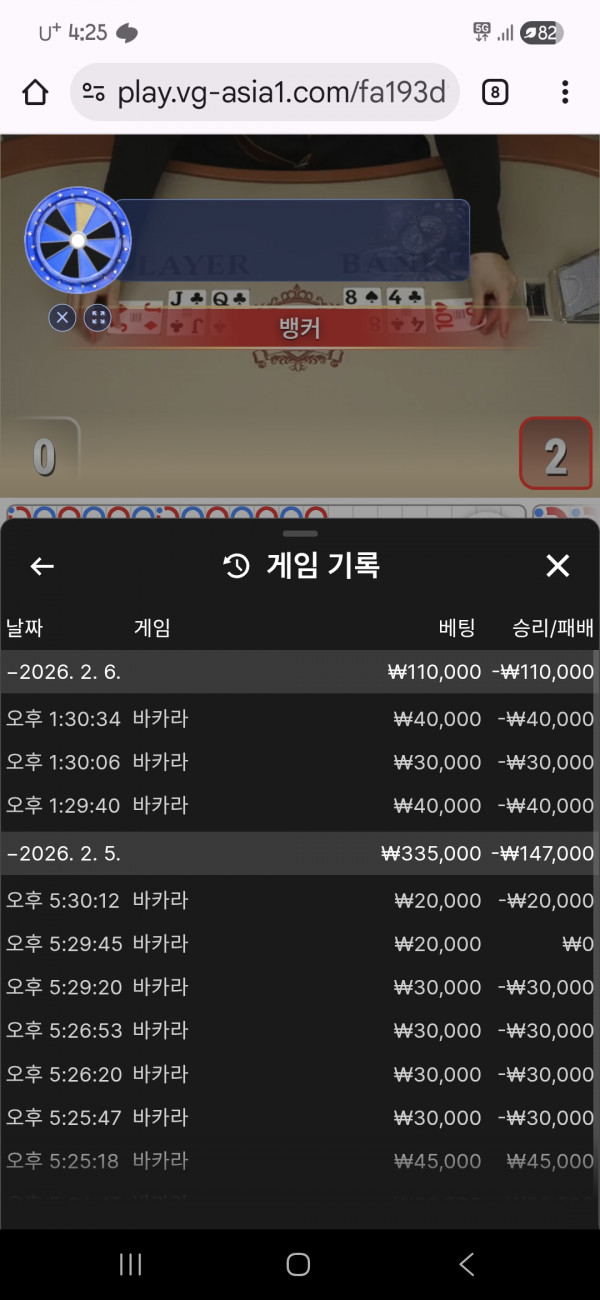600x1300 pixels.
Task: Open the 오후 5:26:53 바카라 record
Action: click(300, 1031)
